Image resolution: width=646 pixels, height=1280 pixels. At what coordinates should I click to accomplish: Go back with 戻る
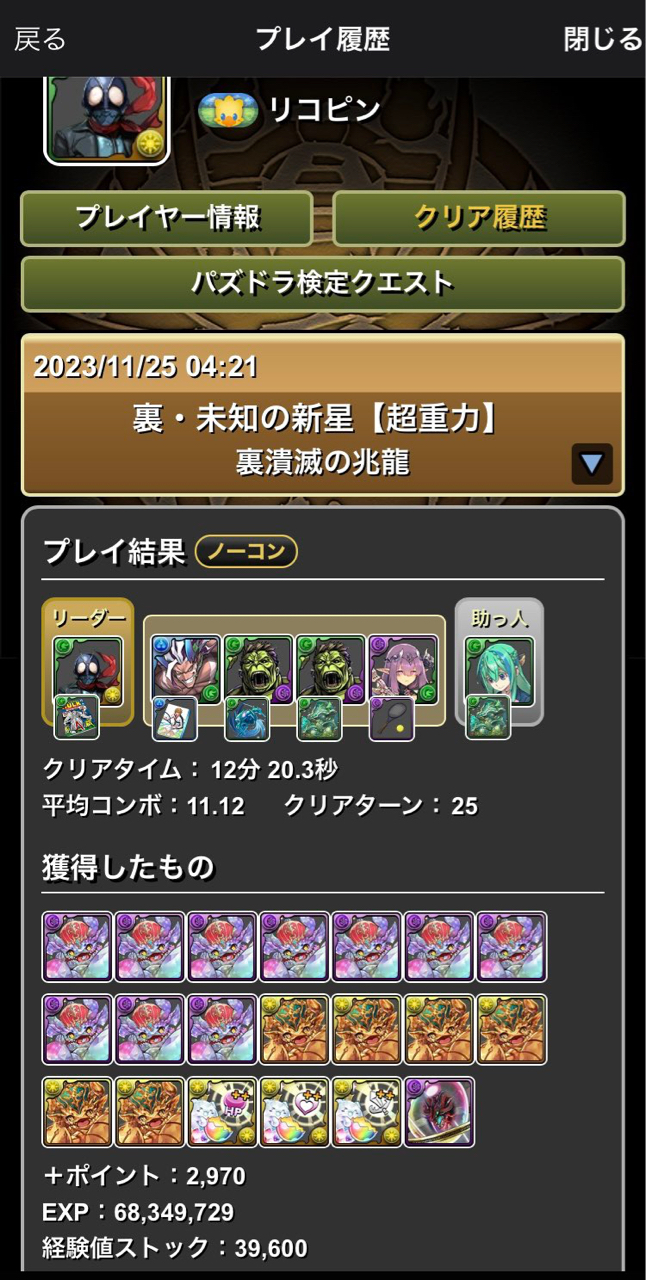(x=40, y=39)
